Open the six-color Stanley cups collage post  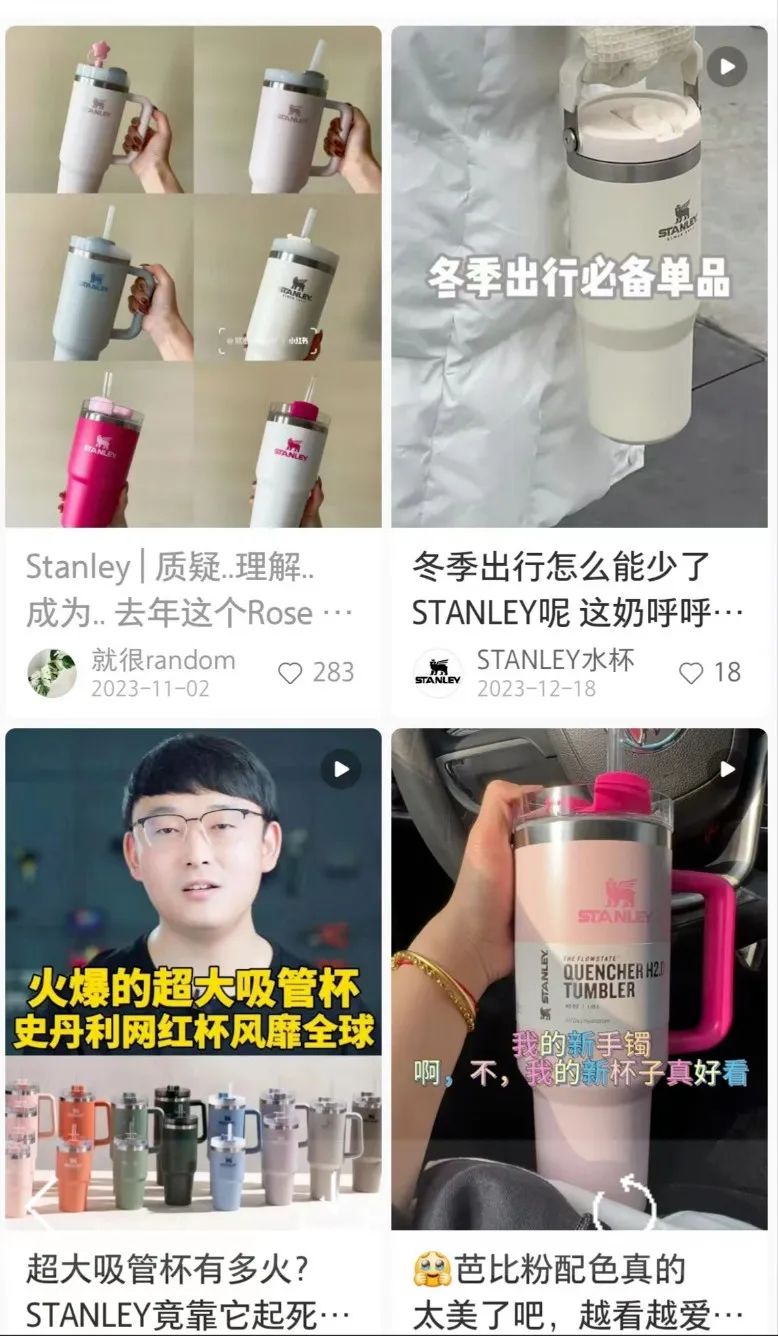pyautogui.click(x=193, y=277)
